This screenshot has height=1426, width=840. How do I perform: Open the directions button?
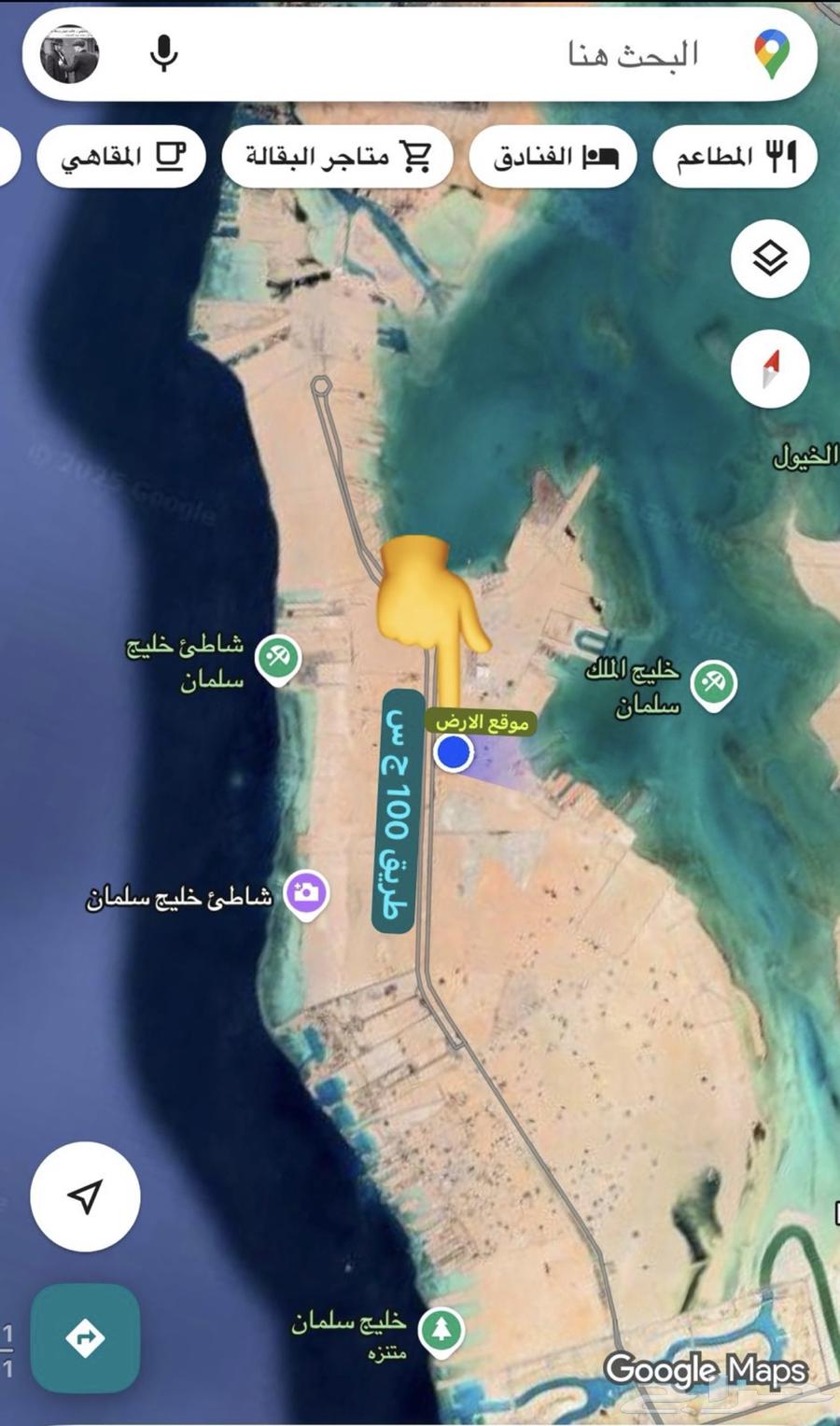(85, 1338)
